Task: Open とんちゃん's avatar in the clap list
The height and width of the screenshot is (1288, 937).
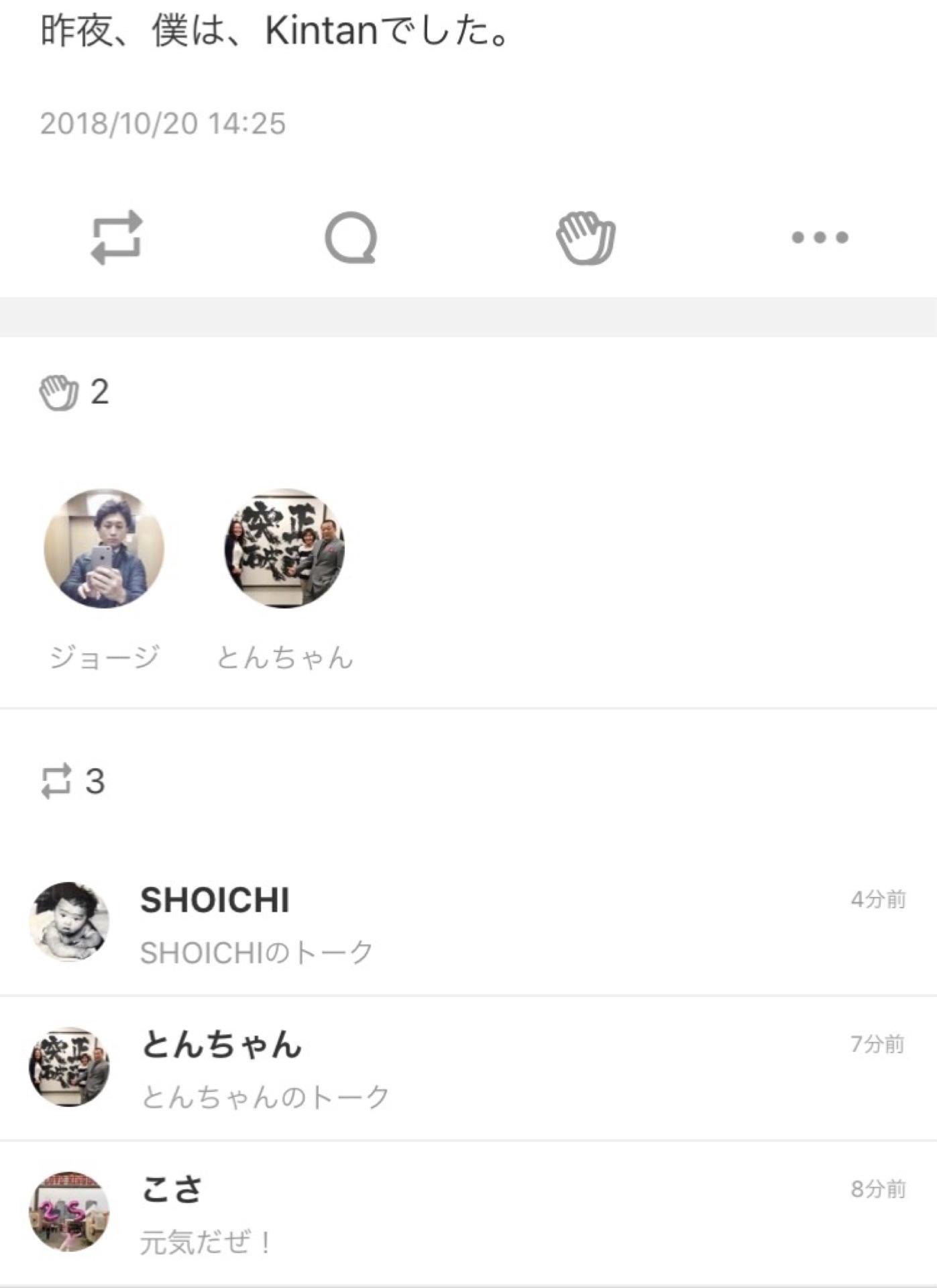Action: (284, 549)
